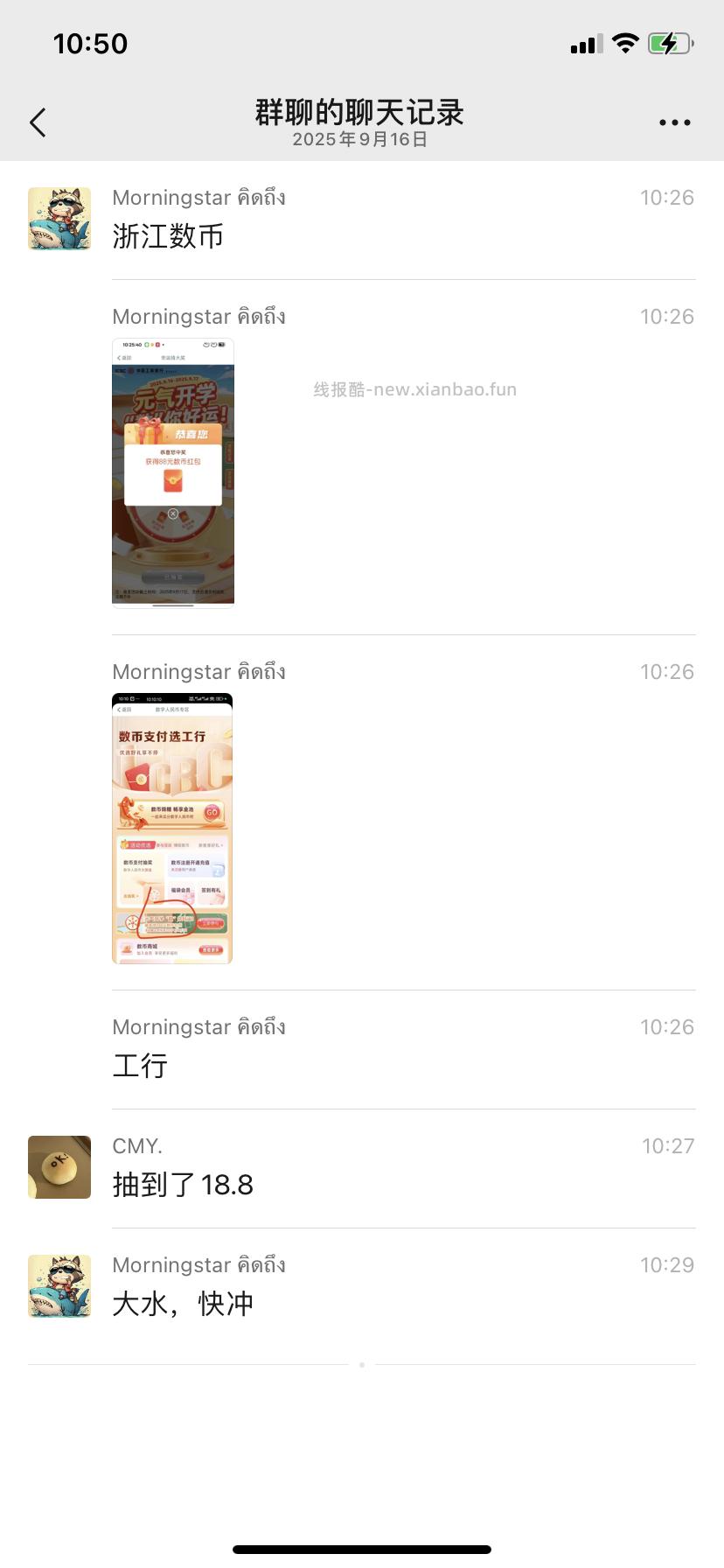Go back from the chat record

pyautogui.click(x=38, y=122)
